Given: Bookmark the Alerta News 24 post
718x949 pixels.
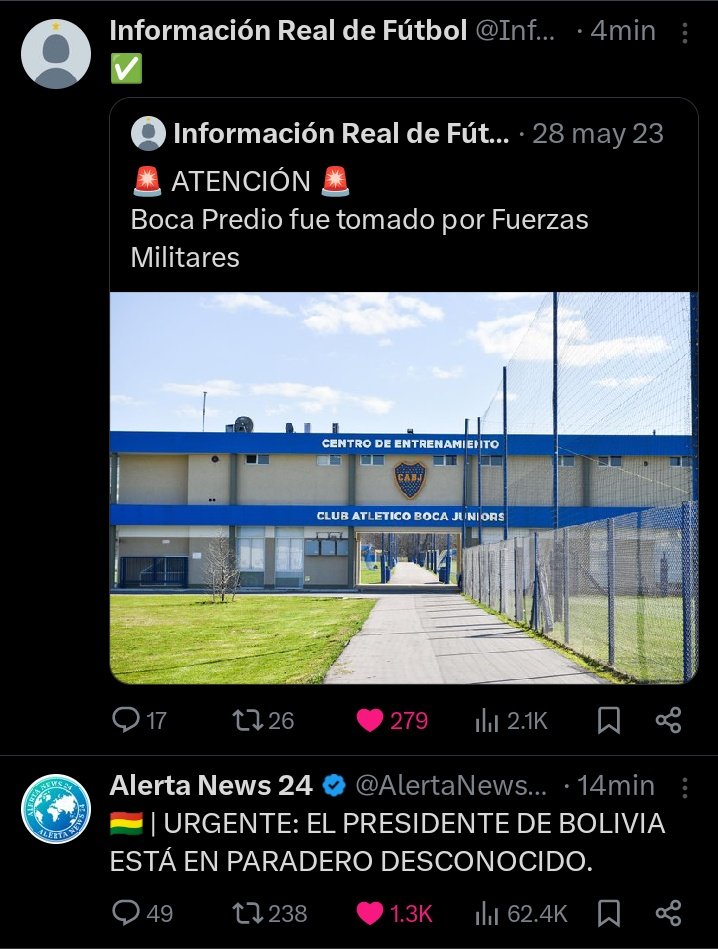Looking at the screenshot, I should coord(610,913).
